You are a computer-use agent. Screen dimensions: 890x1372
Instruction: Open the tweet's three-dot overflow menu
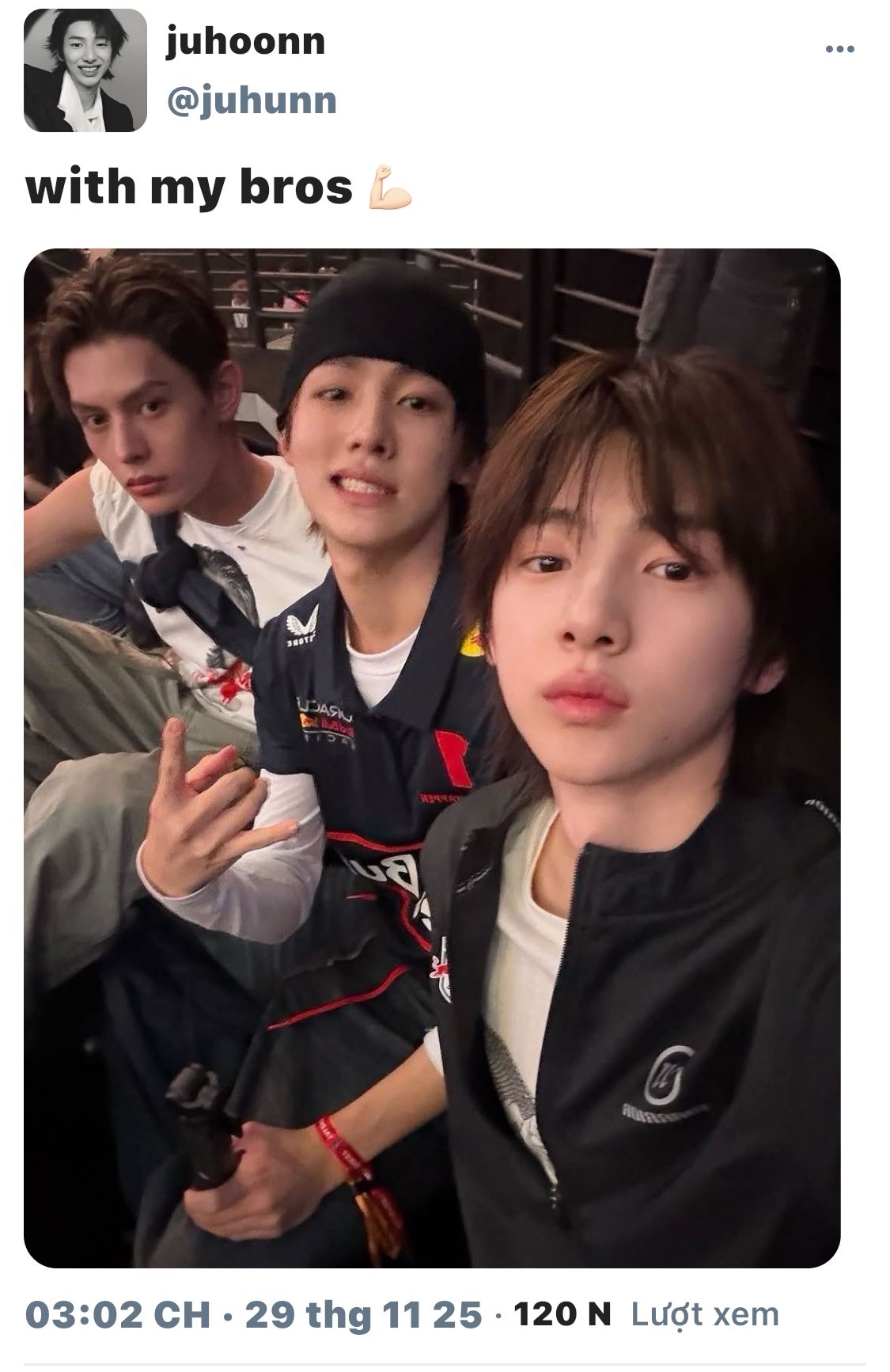(839, 49)
